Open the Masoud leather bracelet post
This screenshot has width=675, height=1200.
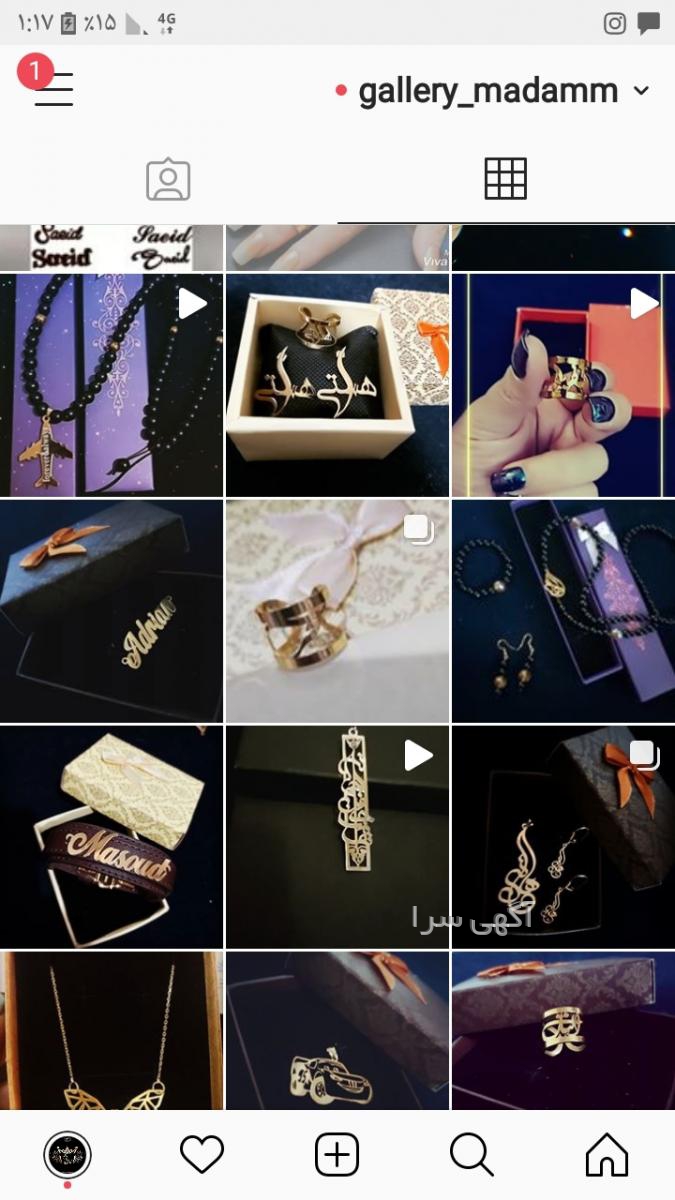click(x=111, y=837)
